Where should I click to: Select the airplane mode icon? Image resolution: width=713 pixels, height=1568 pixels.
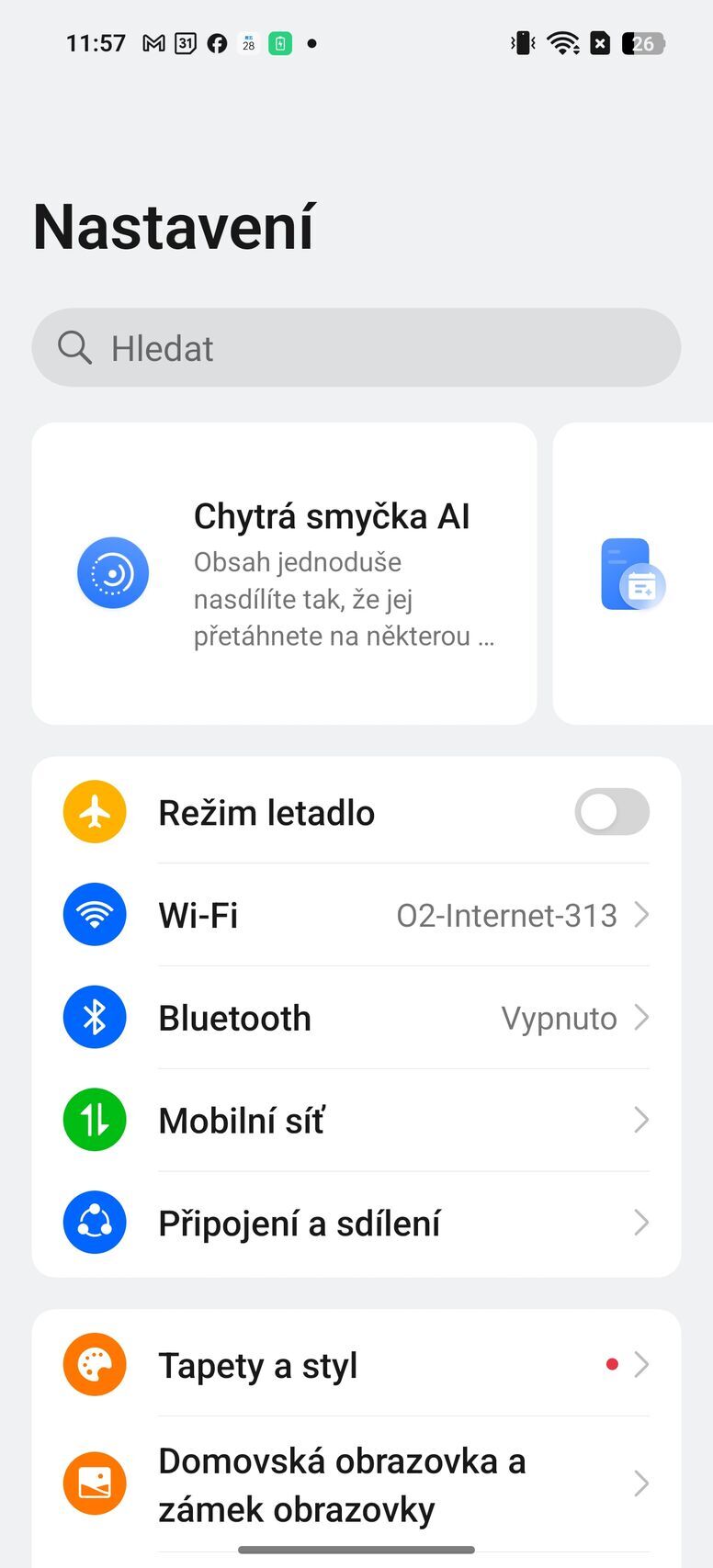(94, 811)
